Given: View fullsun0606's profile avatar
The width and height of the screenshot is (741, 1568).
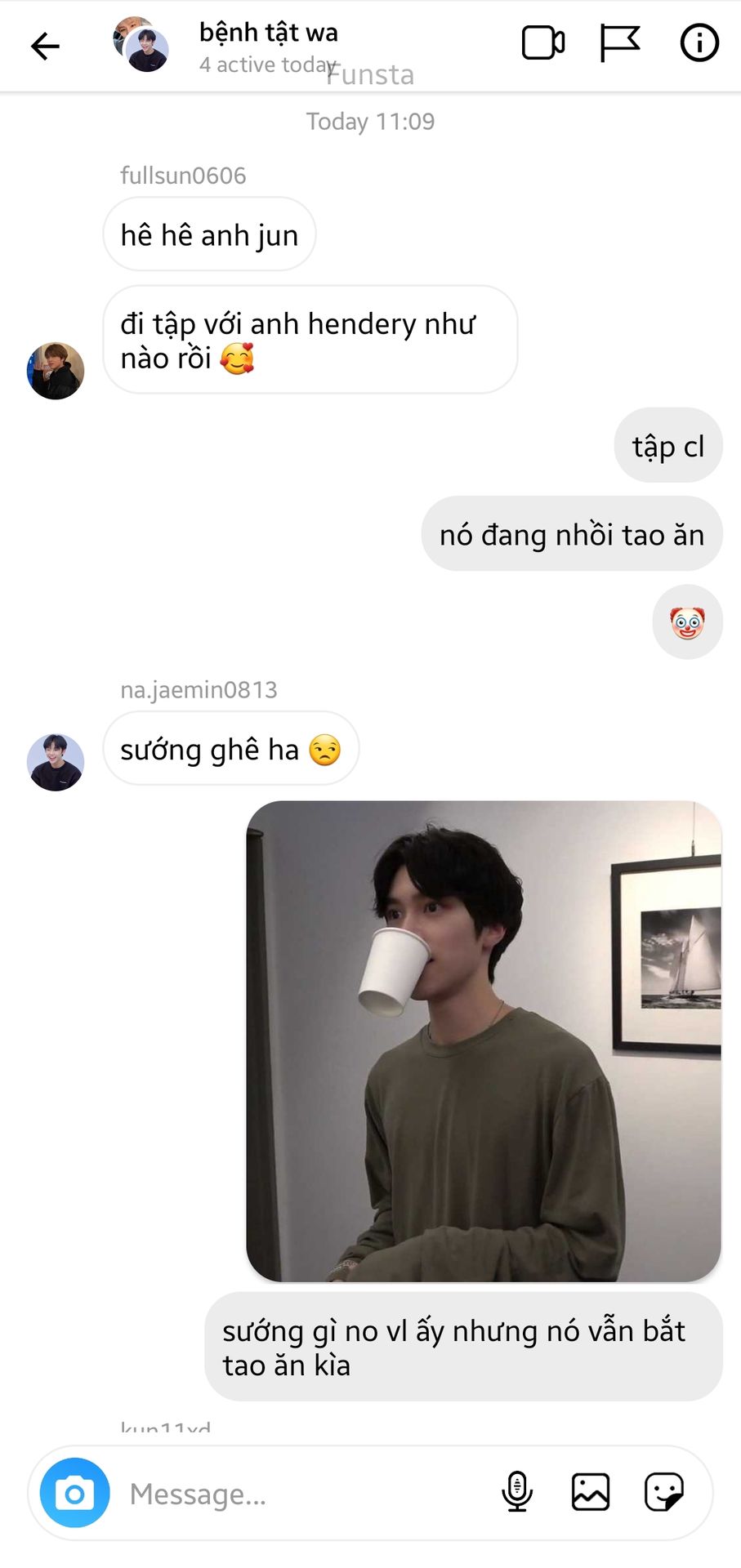Looking at the screenshot, I should [x=56, y=371].
